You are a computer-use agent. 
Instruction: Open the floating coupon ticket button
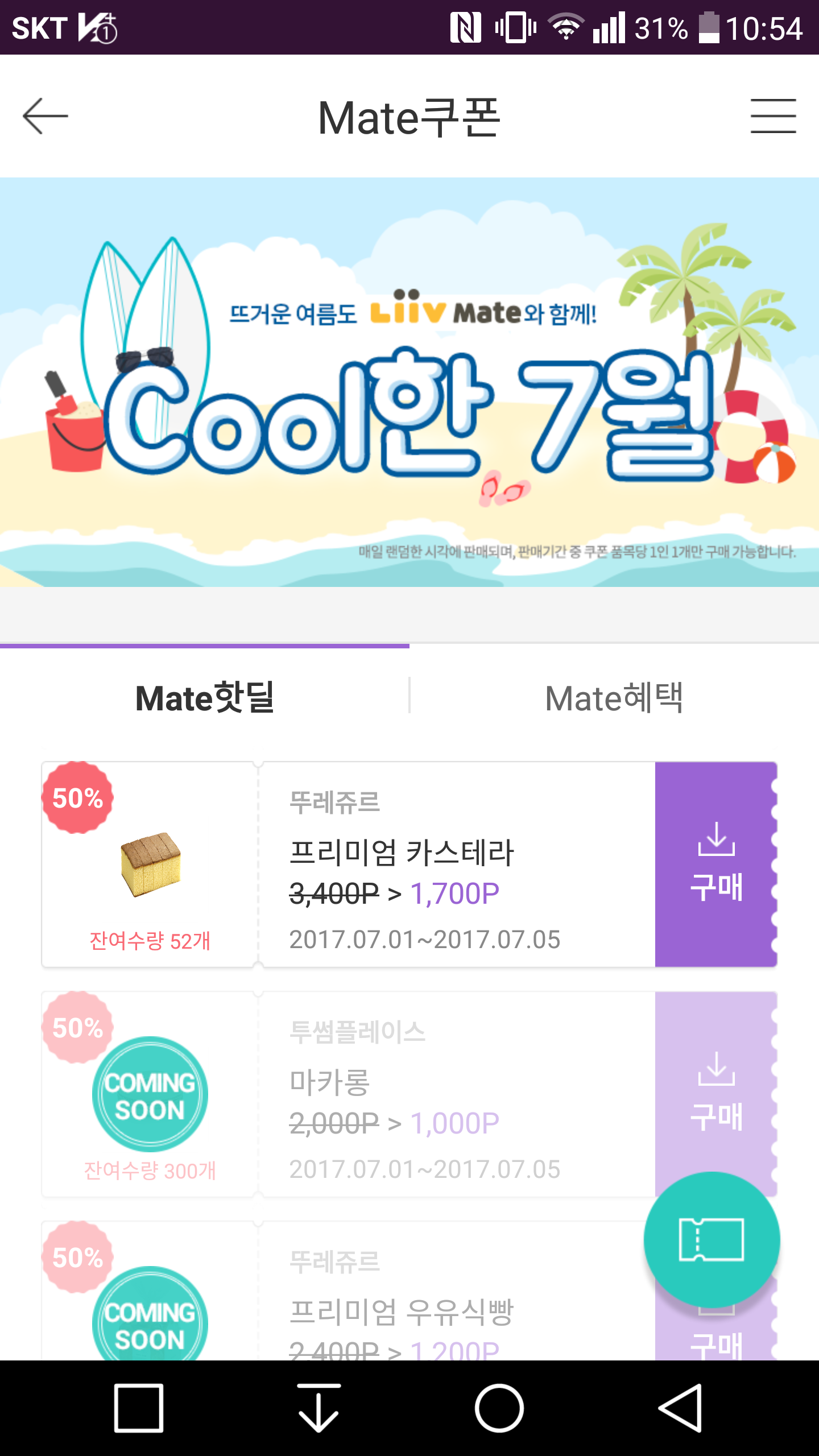pyautogui.click(x=712, y=1240)
